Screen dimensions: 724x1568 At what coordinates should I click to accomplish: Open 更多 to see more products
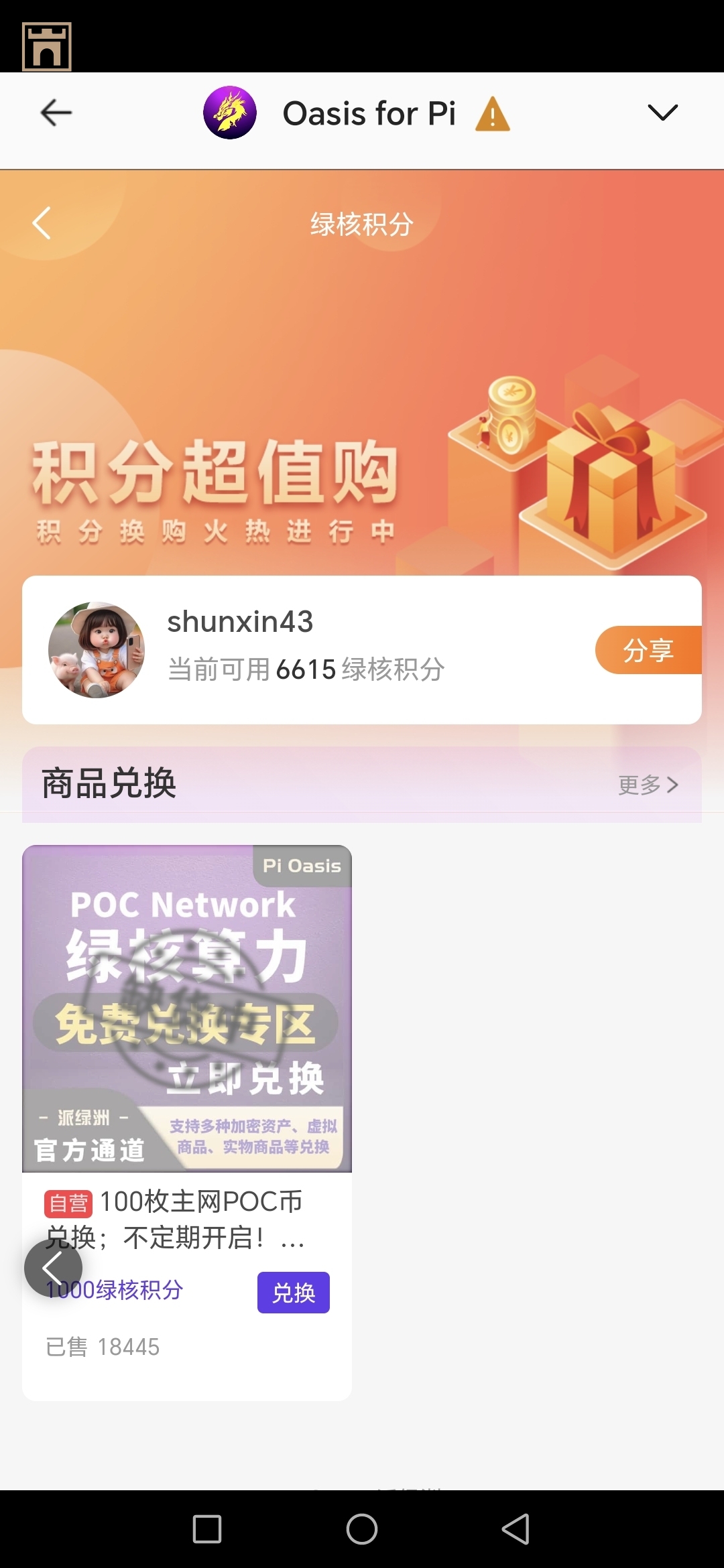(x=648, y=785)
